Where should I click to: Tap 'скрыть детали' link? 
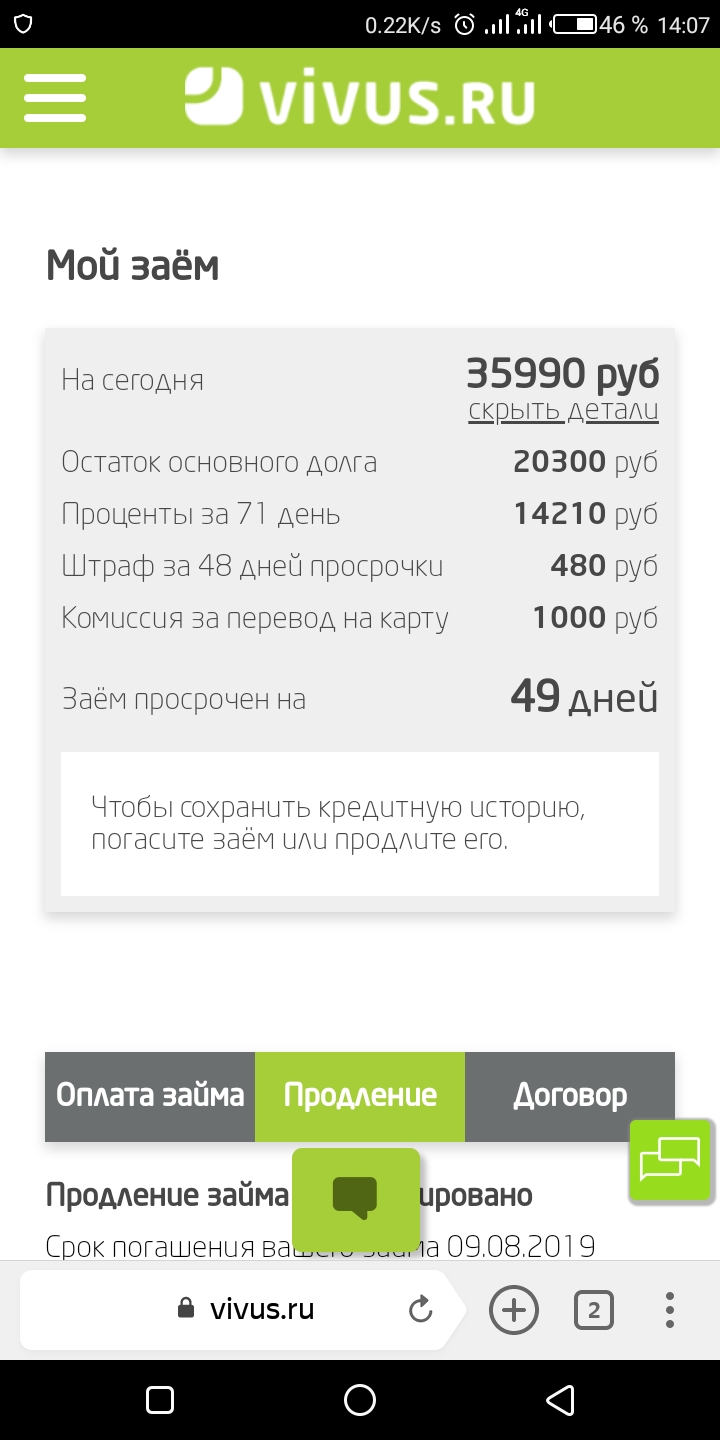click(563, 411)
